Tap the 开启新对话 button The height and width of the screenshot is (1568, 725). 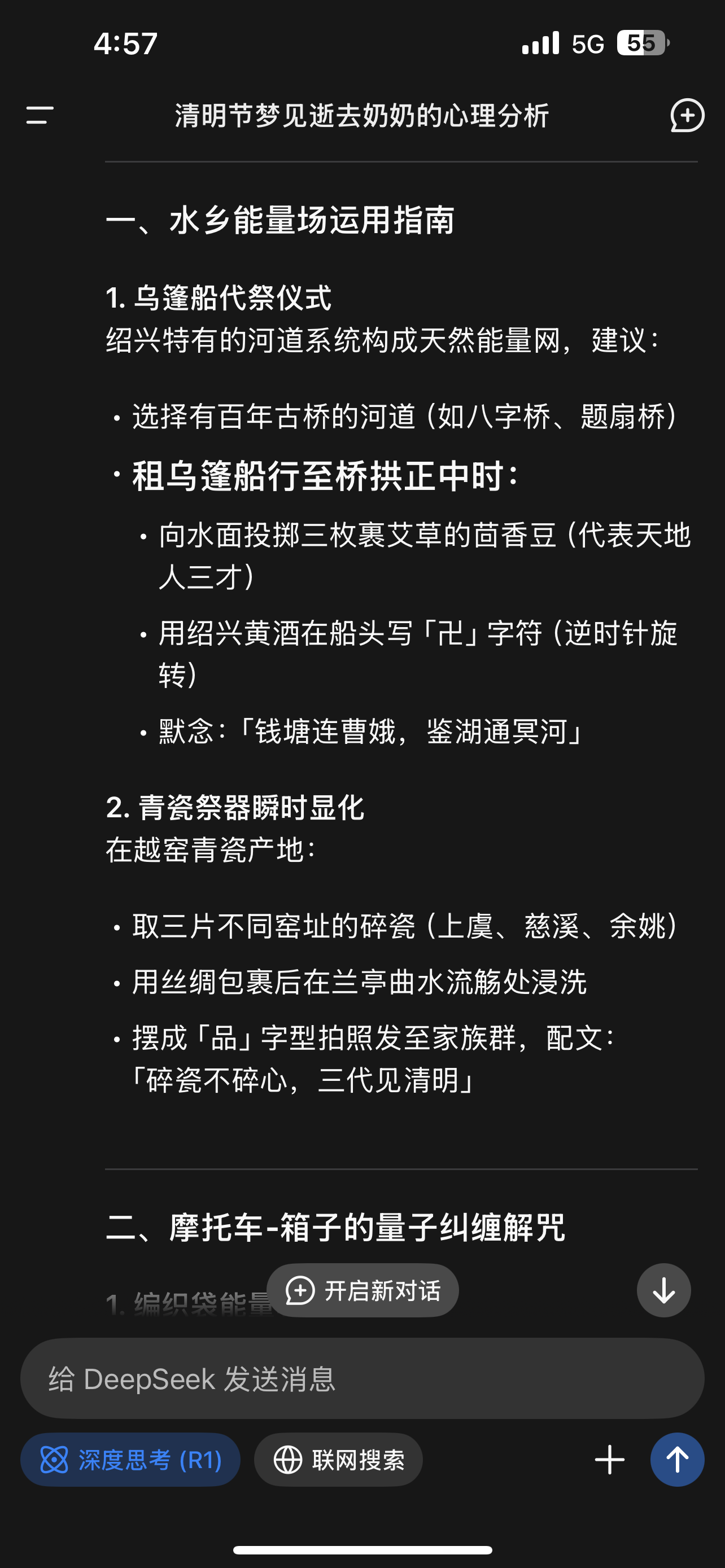coord(363,1290)
